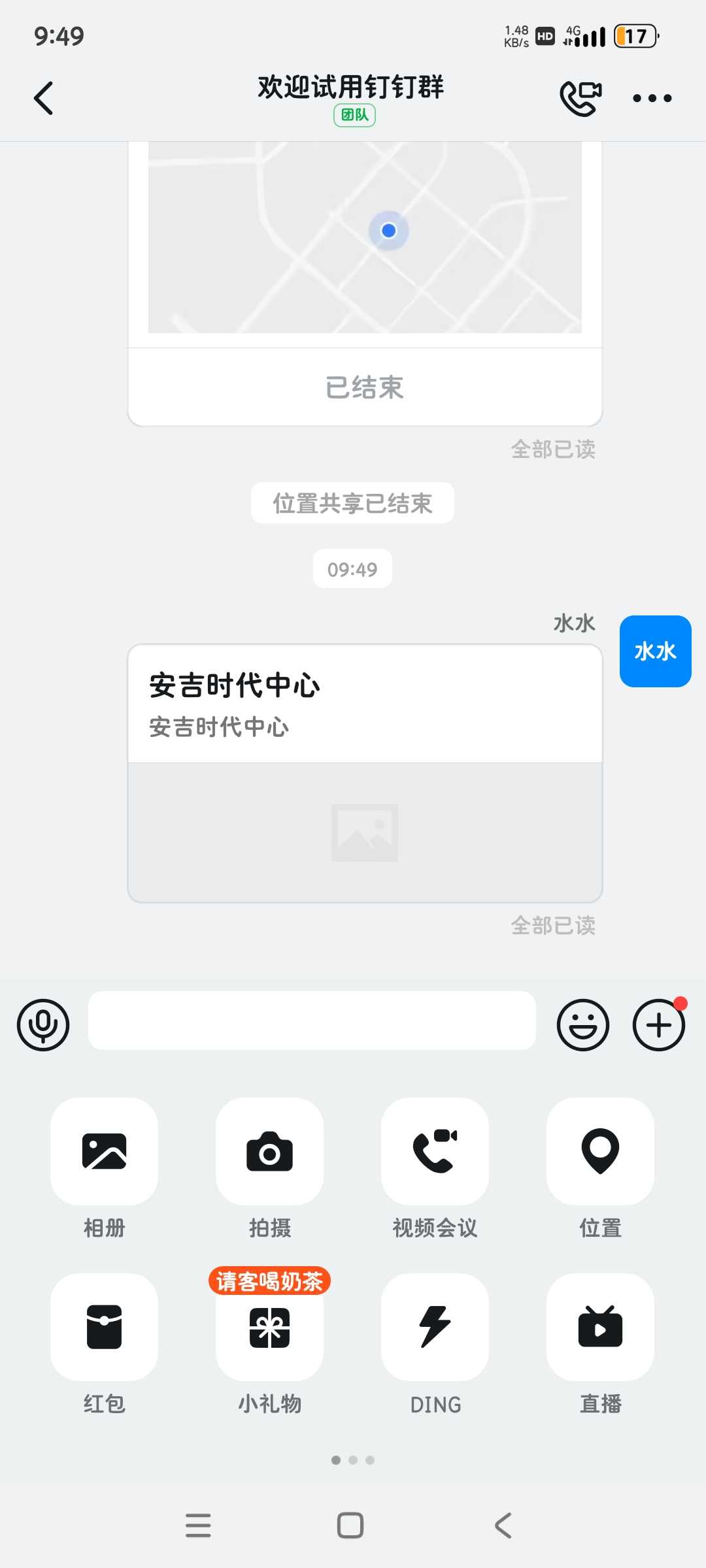Start a 视频会议 from the panel
This screenshot has height=1568, width=706.
tap(435, 1151)
